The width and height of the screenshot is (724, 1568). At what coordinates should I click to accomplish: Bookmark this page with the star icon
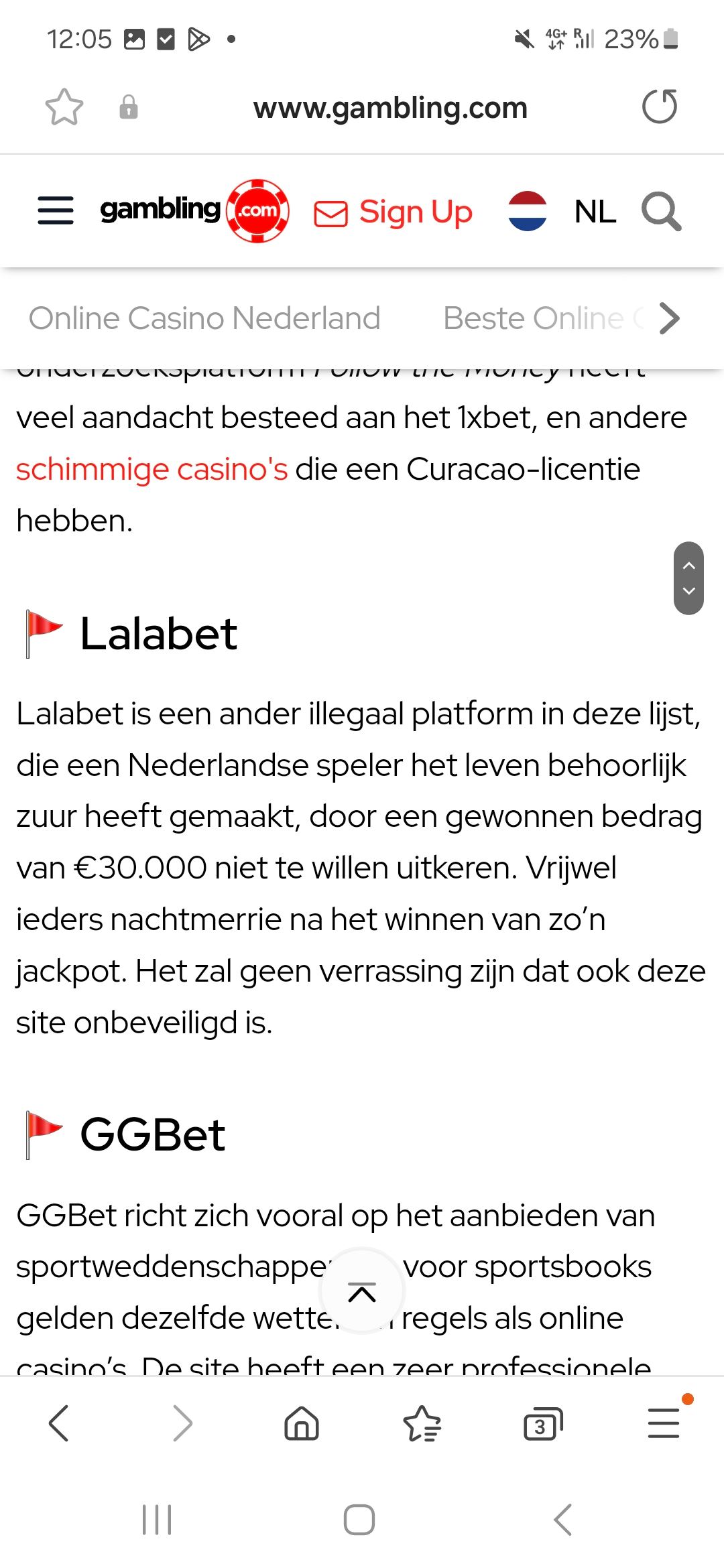pos(64,107)
